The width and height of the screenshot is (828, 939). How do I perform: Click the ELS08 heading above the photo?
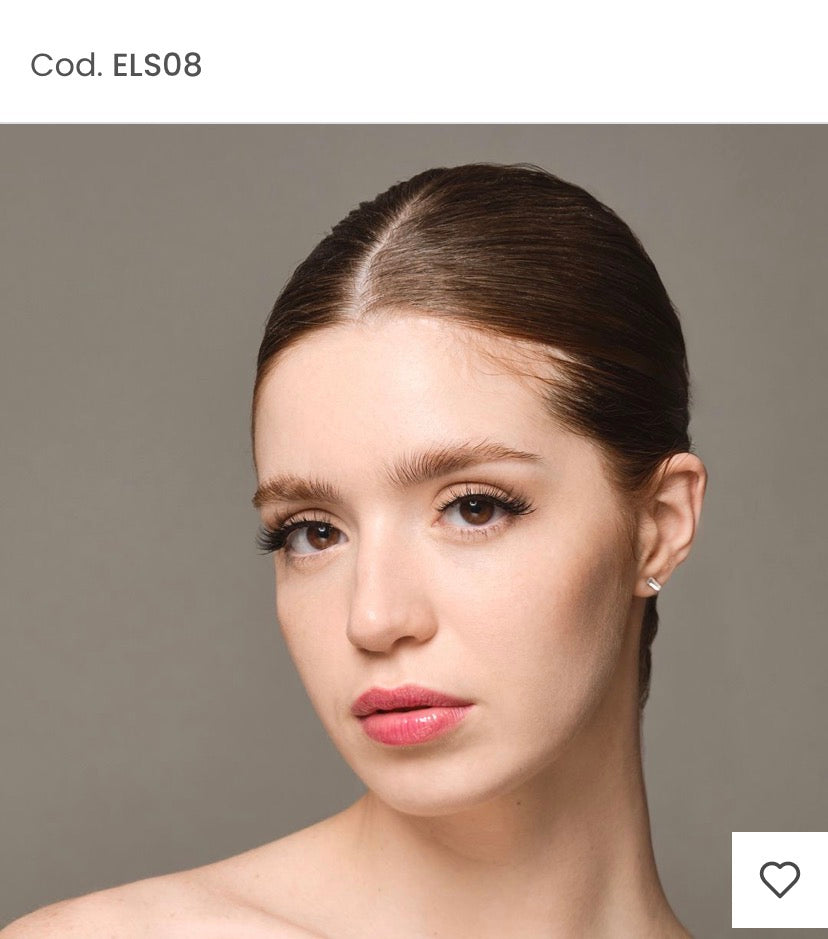117,66
